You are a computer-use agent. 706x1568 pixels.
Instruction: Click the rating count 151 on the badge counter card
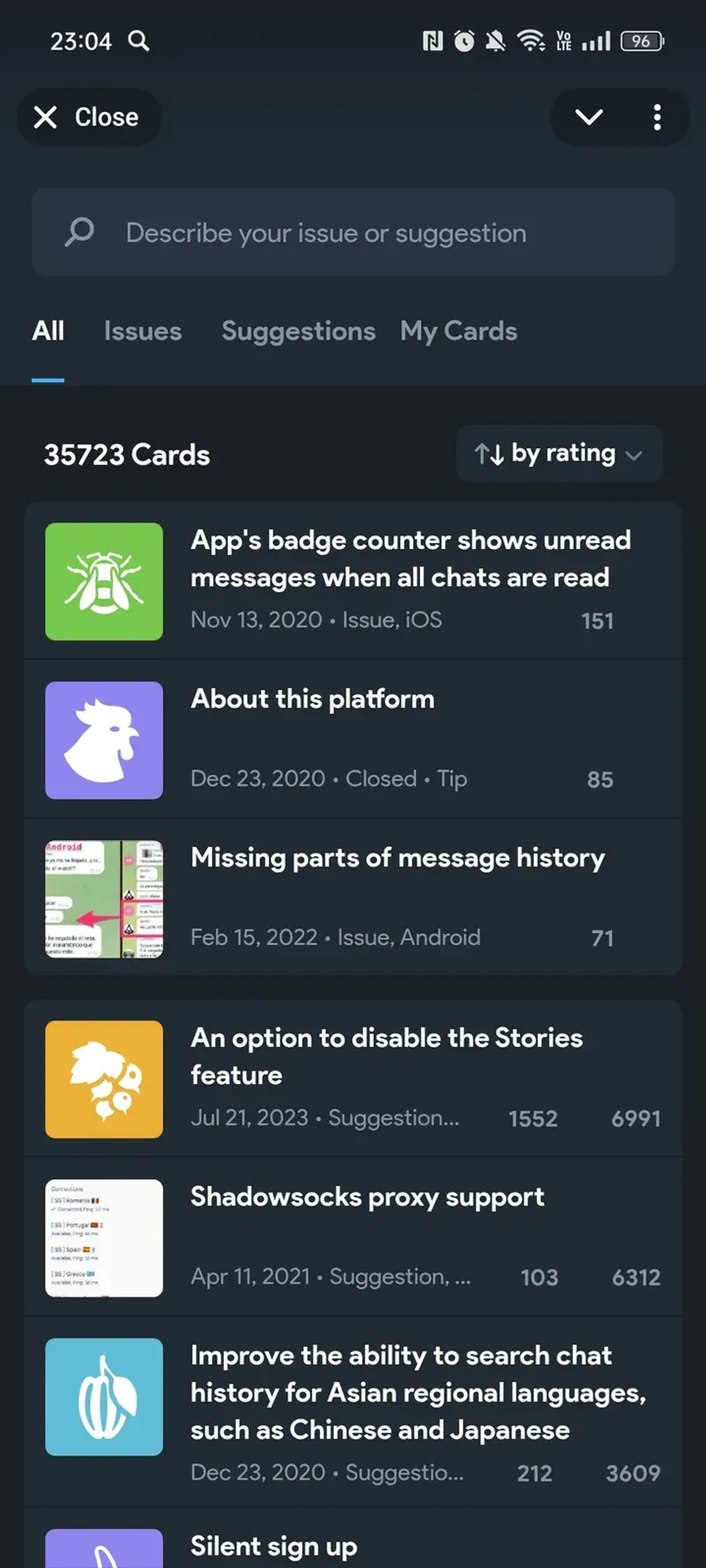597,620
